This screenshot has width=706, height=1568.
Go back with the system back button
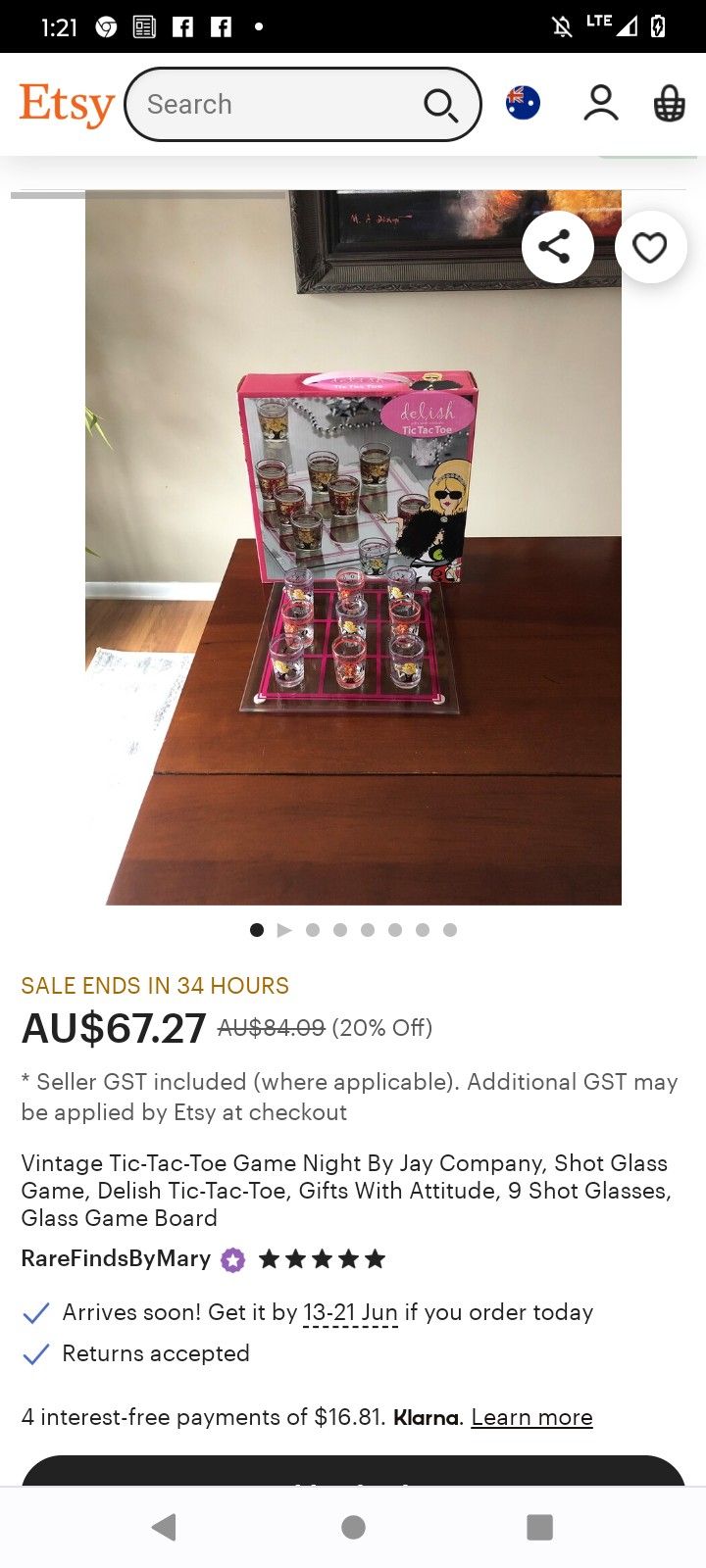coord(165,1526)
